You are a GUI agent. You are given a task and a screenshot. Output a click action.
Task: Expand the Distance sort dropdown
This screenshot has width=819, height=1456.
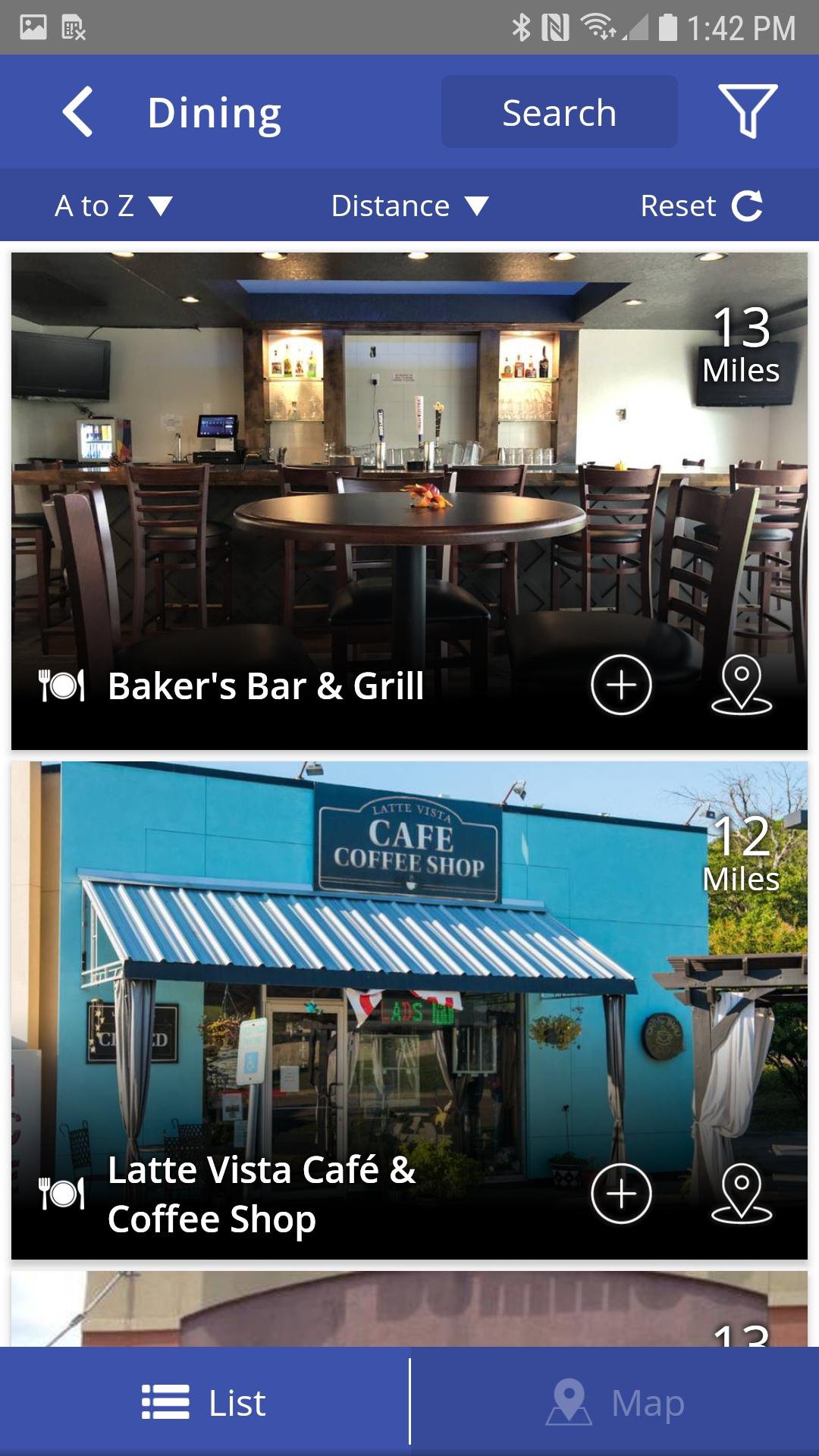pyautogui.click(x=409, y=206)
